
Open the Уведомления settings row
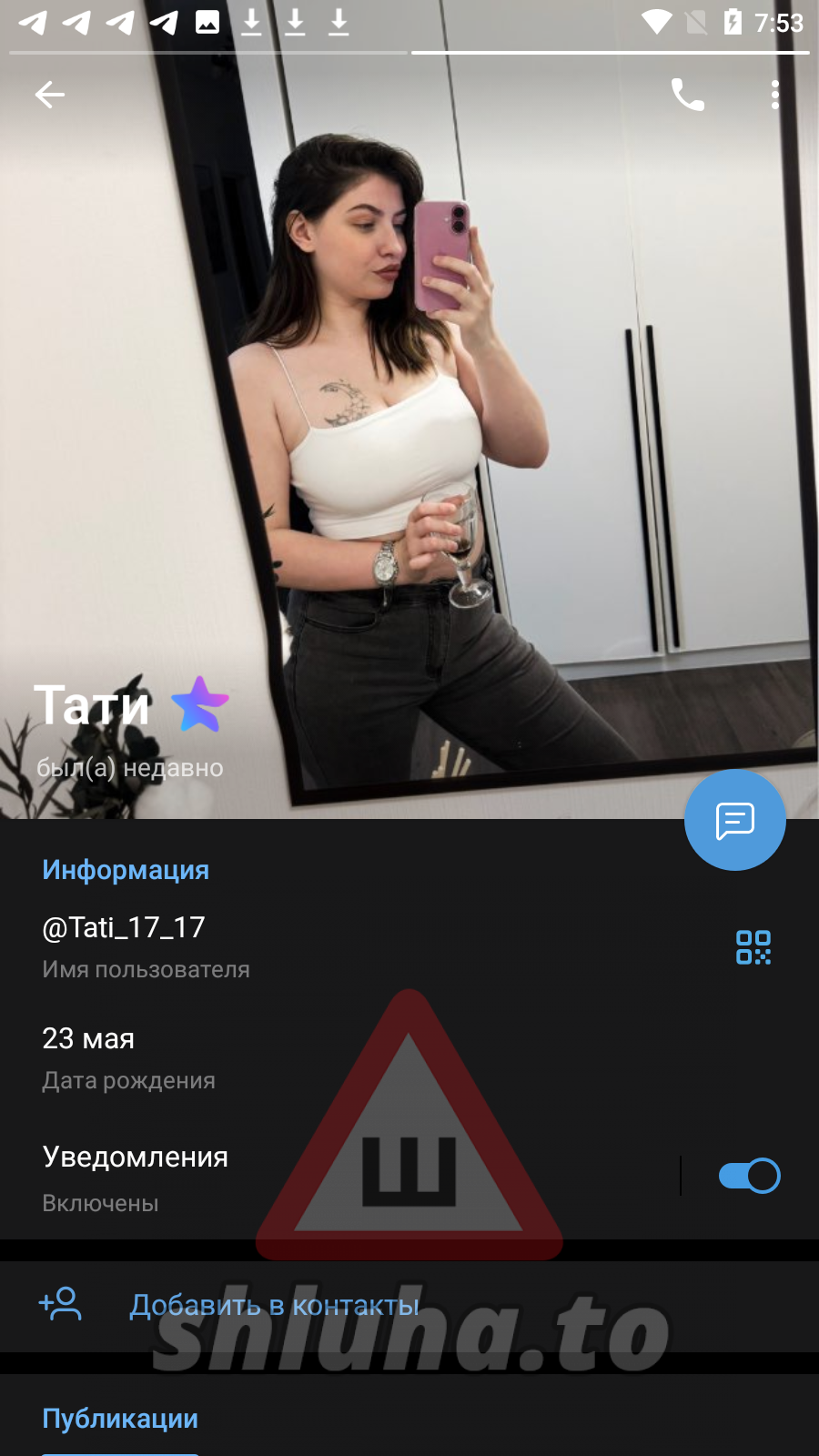tap(273, 1177)
